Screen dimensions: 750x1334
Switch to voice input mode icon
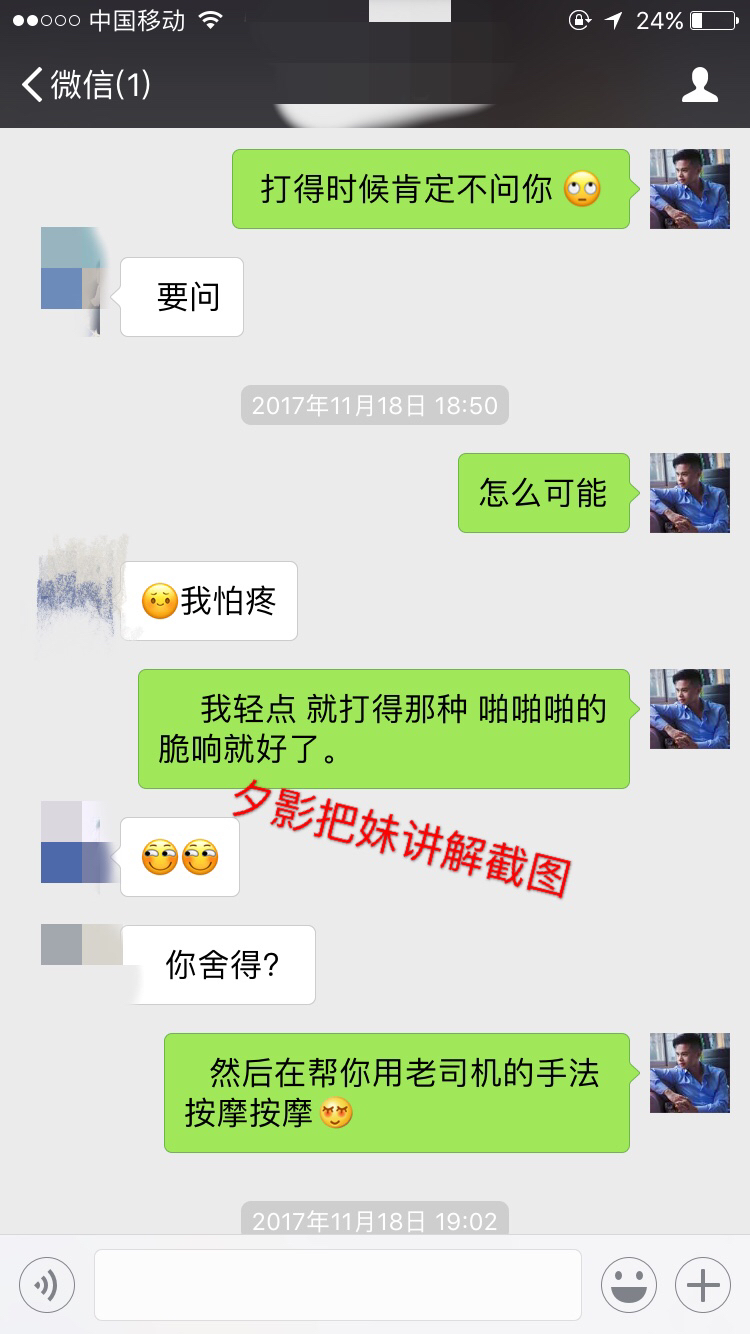pyautogui.click(x=45, y=1284)
